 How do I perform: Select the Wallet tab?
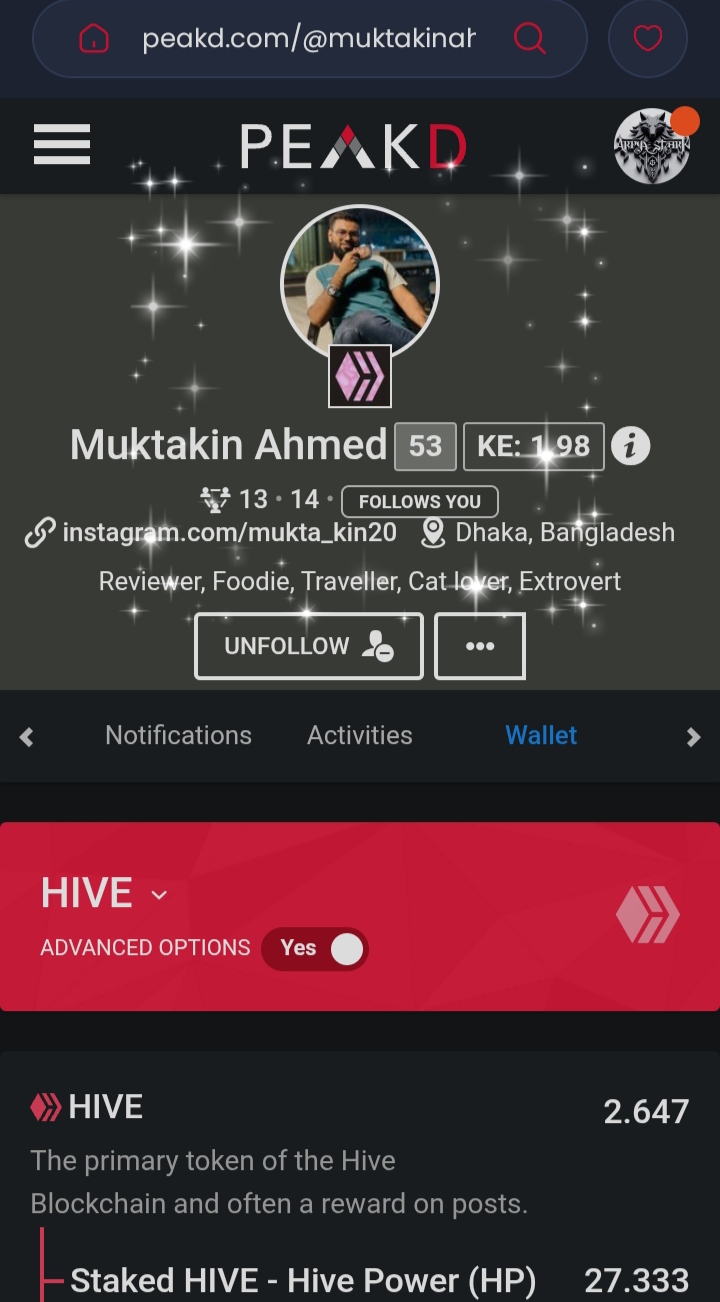(x=541, y=735)
